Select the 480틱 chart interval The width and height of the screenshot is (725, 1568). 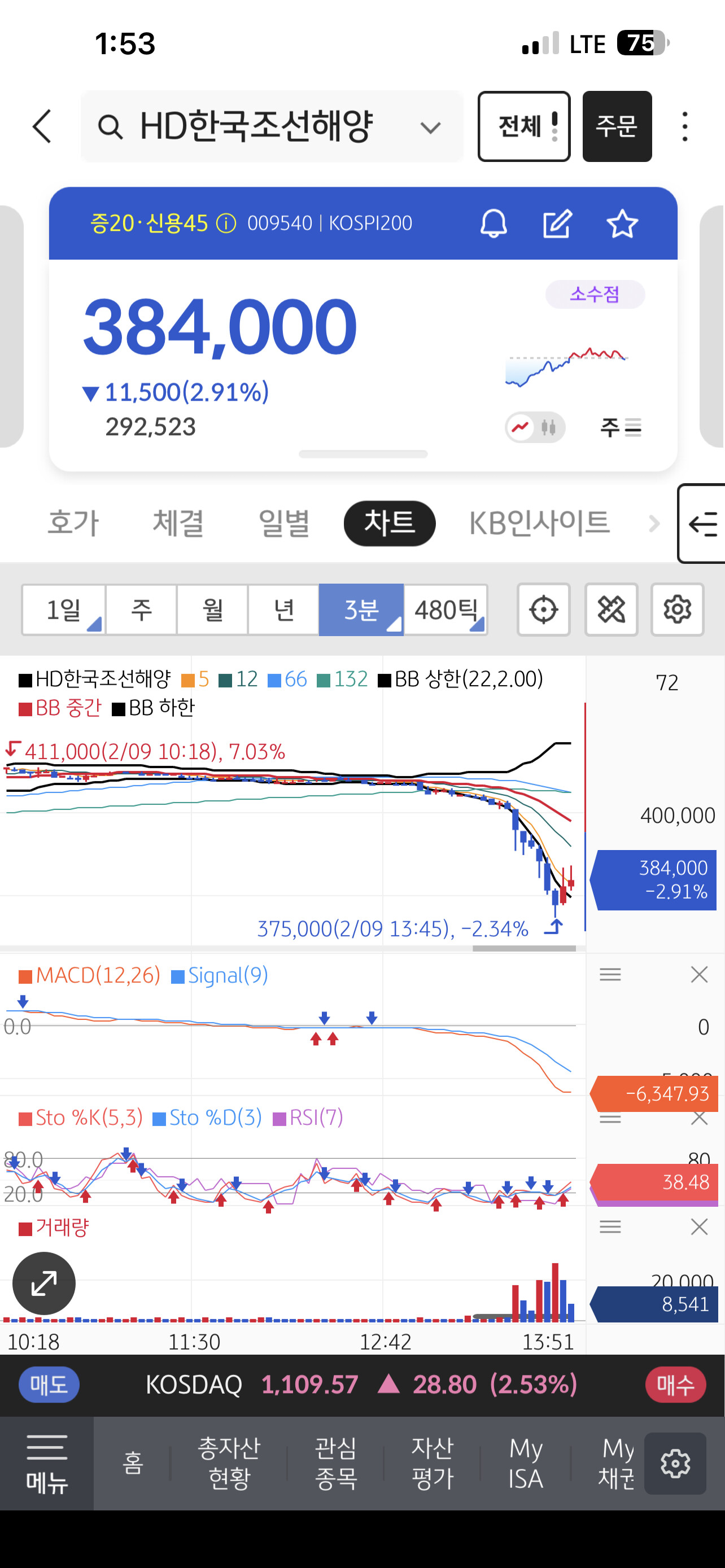coord(446,609)
